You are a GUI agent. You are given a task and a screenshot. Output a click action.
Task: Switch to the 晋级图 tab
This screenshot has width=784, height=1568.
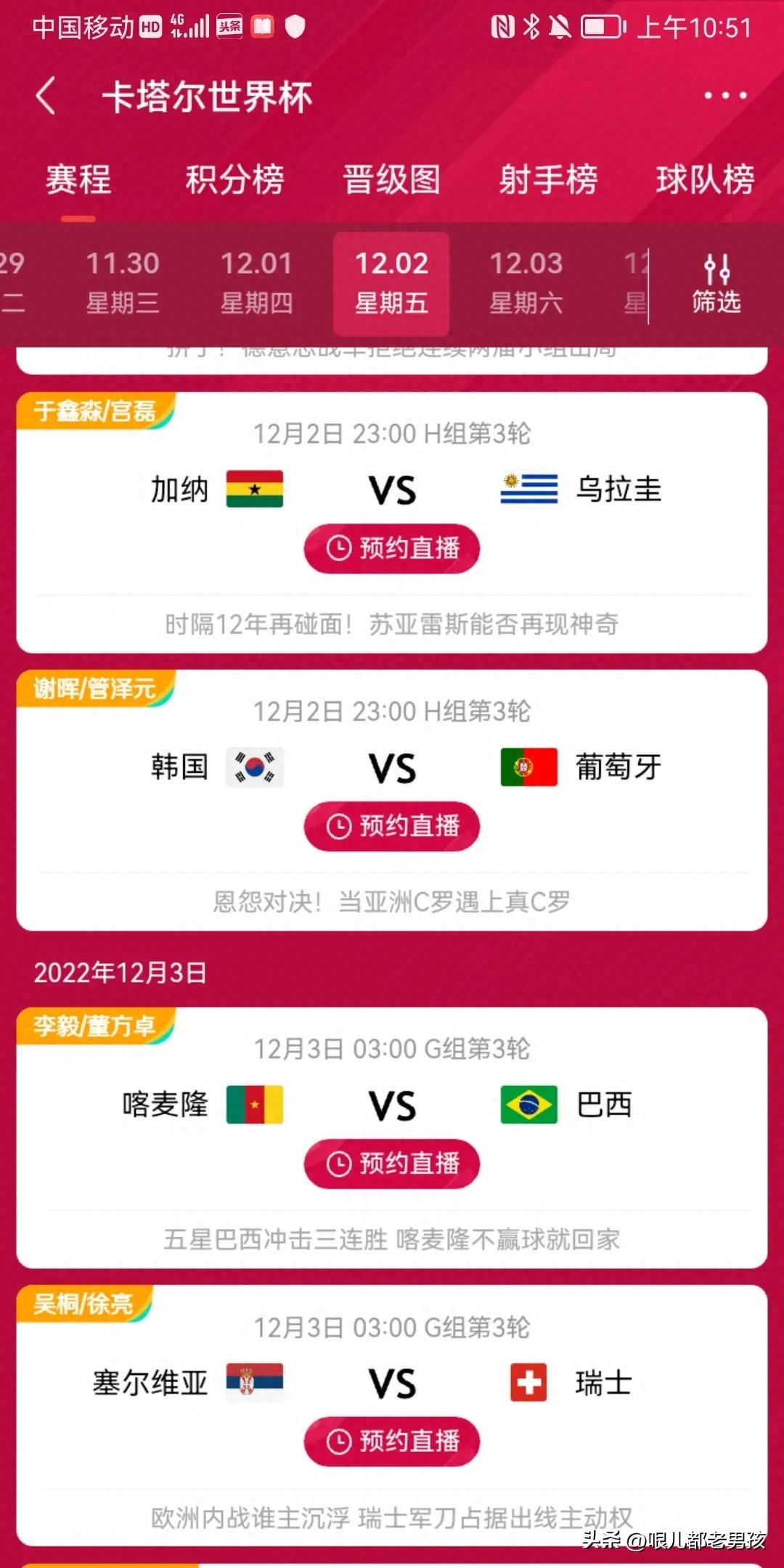[x=391, y=180]
